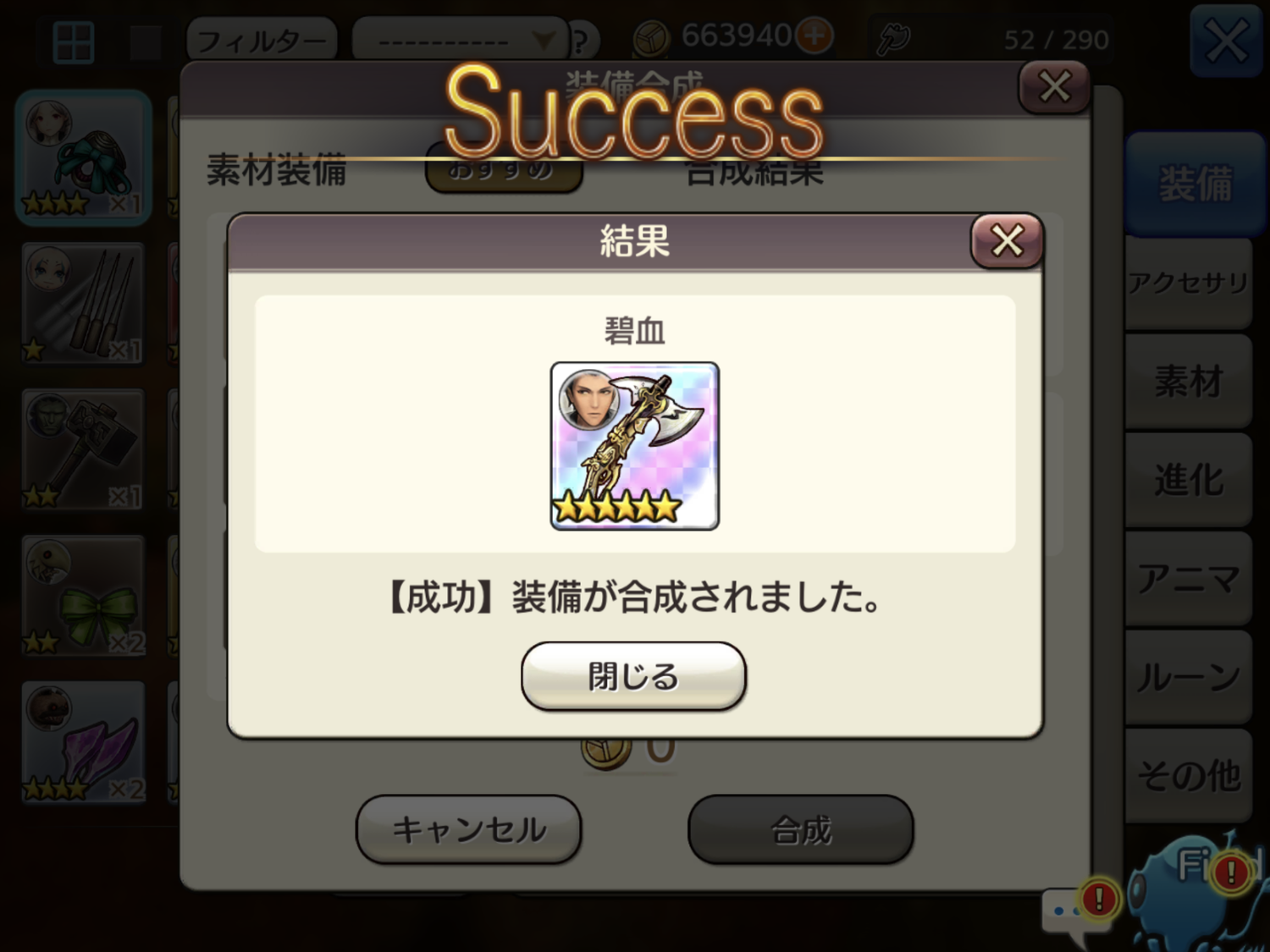The image size is (1270, 952).
Task: Tap the 合成 button
Action: 800,829
